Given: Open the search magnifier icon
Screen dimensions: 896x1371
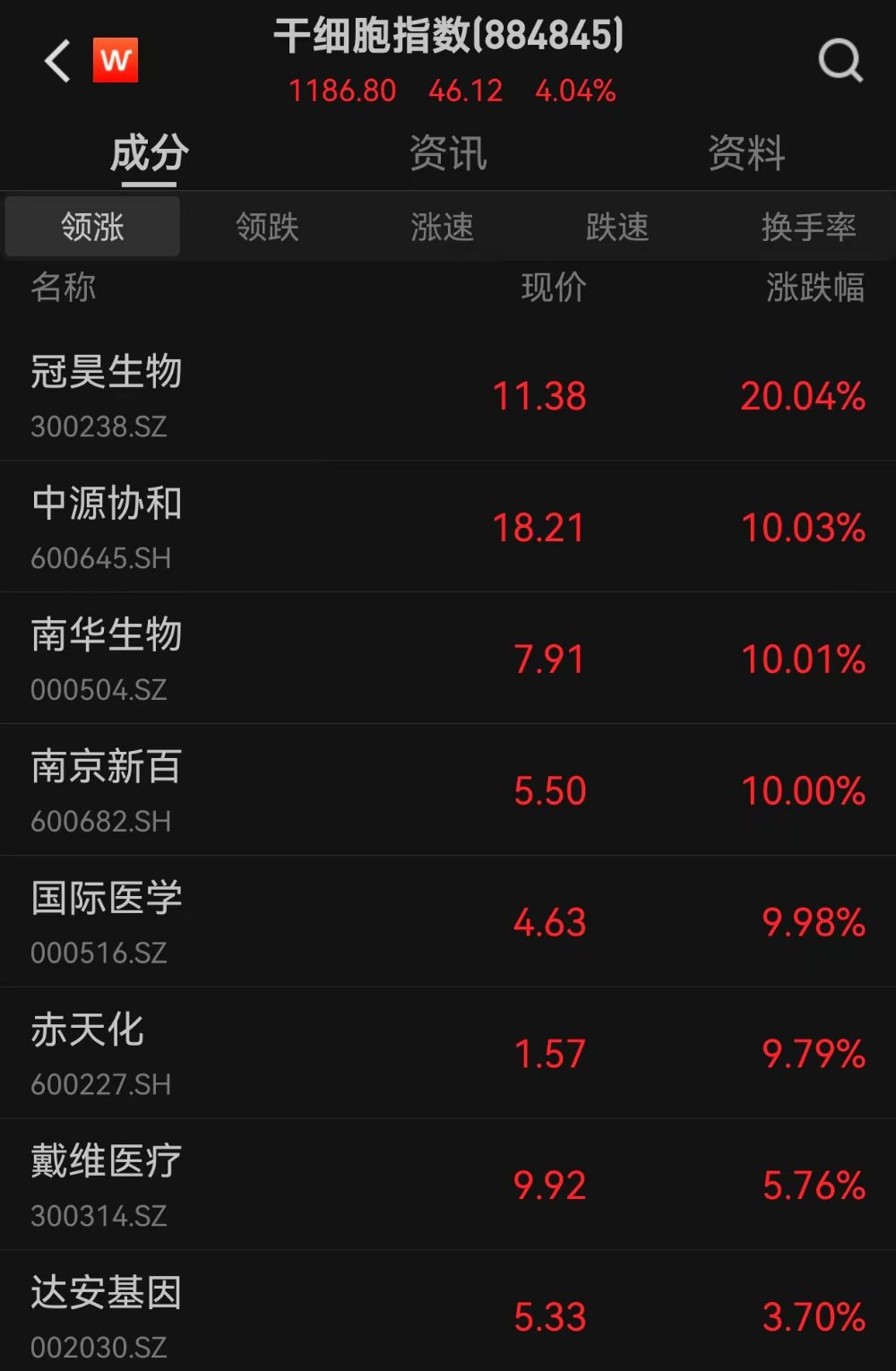Looking at the screenshot, I should coord(840,61).
